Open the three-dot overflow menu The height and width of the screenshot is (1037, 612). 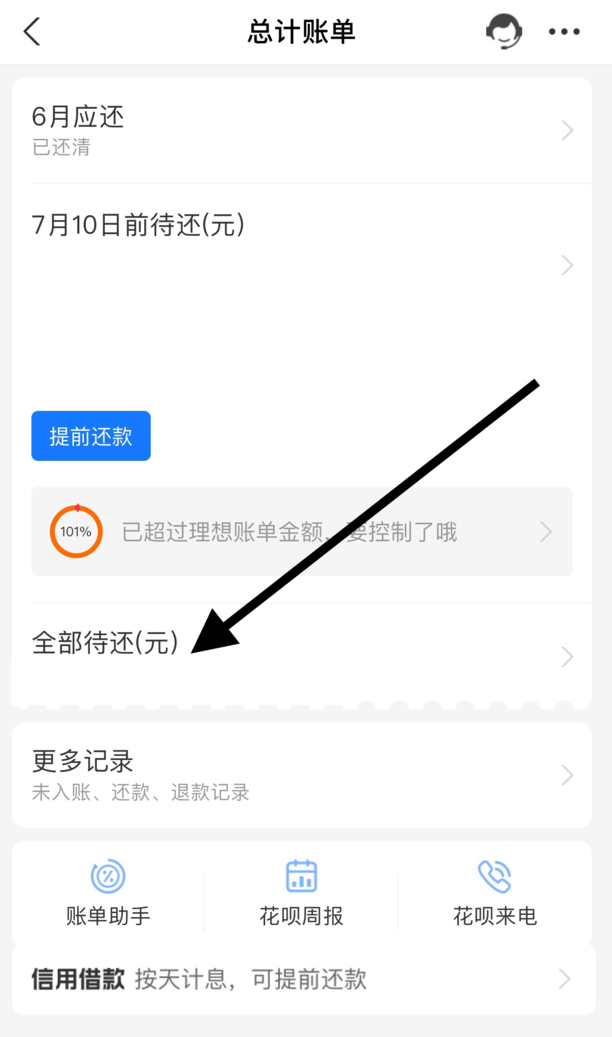click(x=564, y=32)
